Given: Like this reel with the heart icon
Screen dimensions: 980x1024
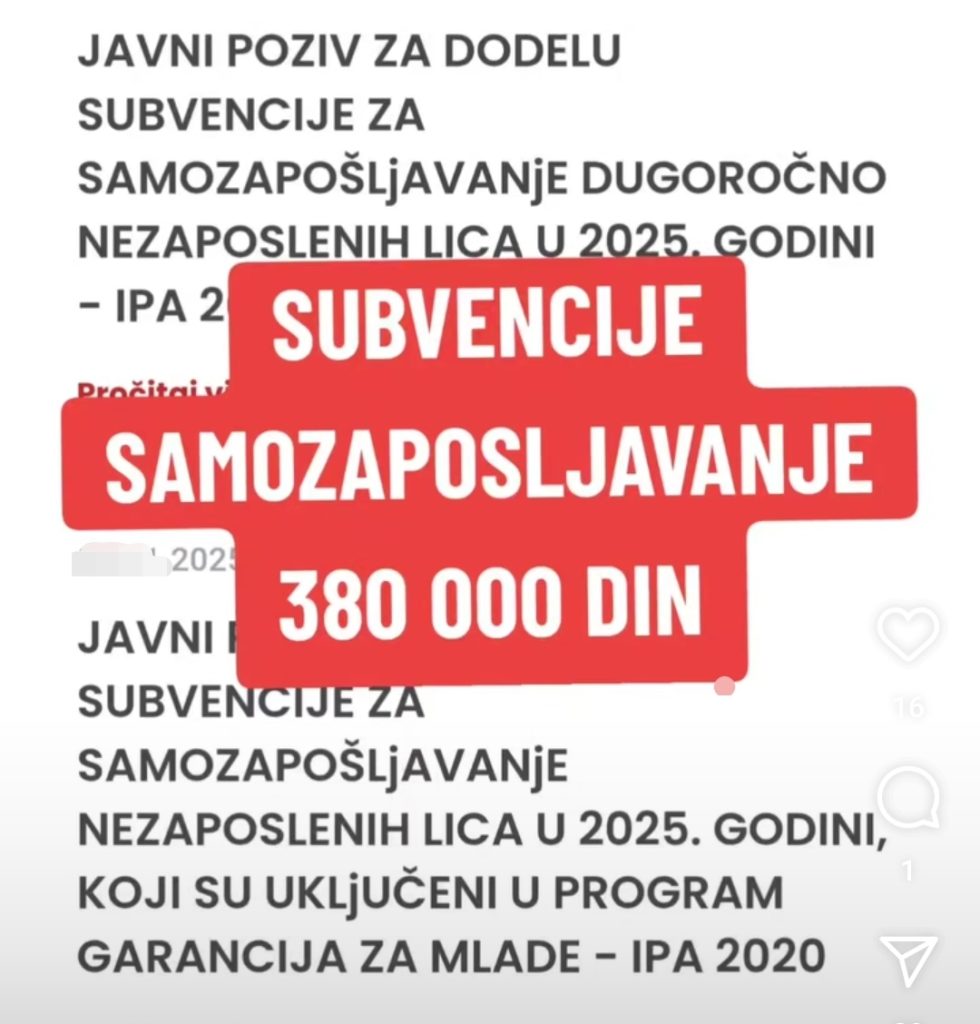Looking at the screenshot, I should pos(908,633).
